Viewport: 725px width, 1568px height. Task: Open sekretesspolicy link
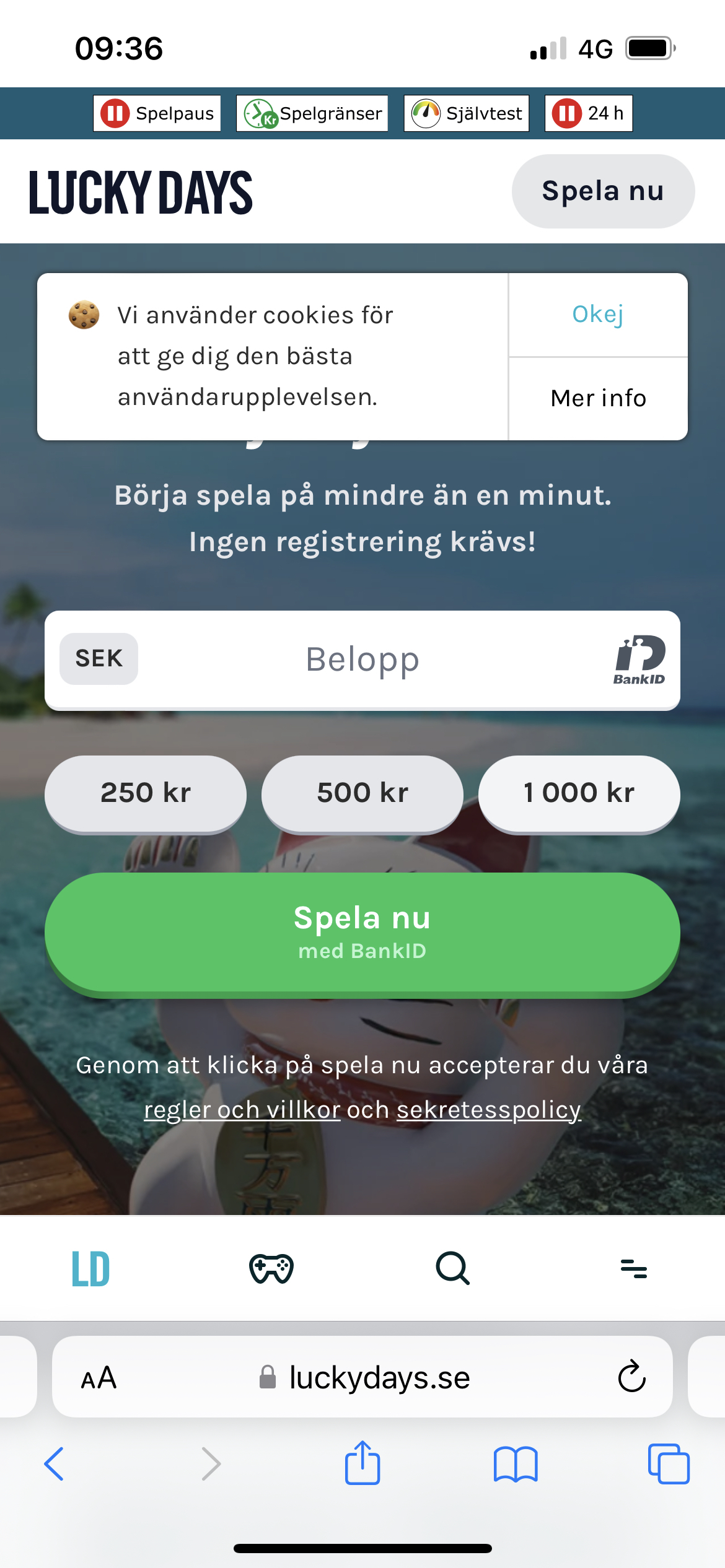coord(488,1109)
